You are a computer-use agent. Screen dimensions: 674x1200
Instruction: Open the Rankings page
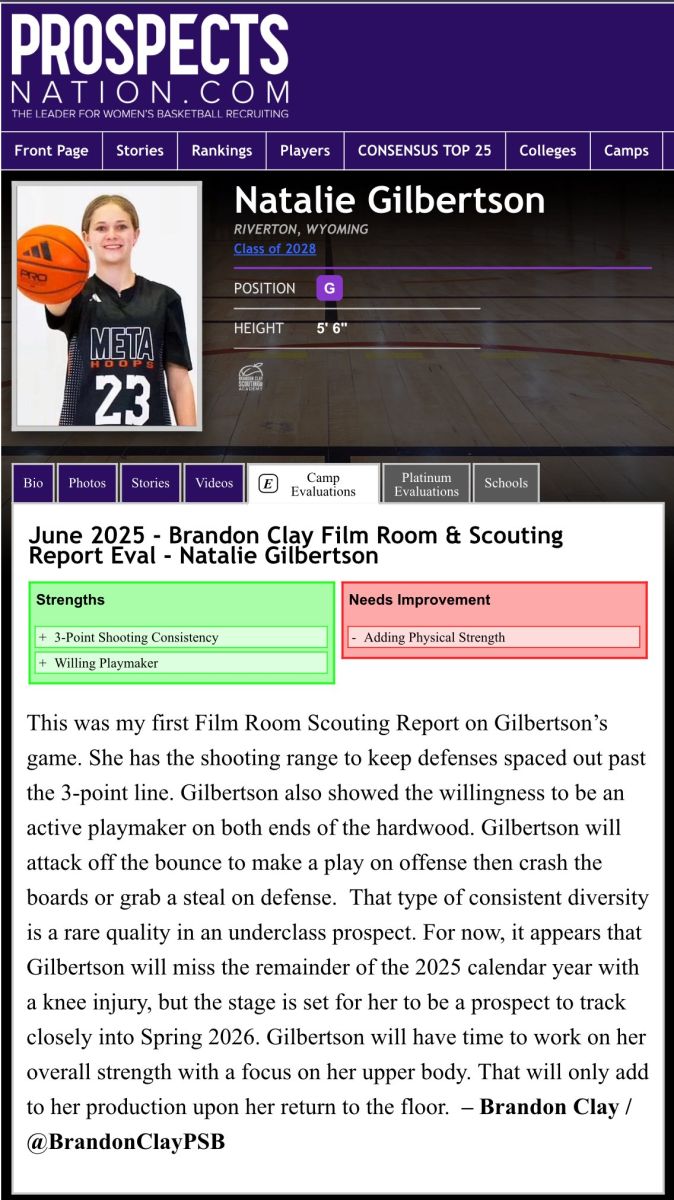pyautogui.click(x=222, y=151)
